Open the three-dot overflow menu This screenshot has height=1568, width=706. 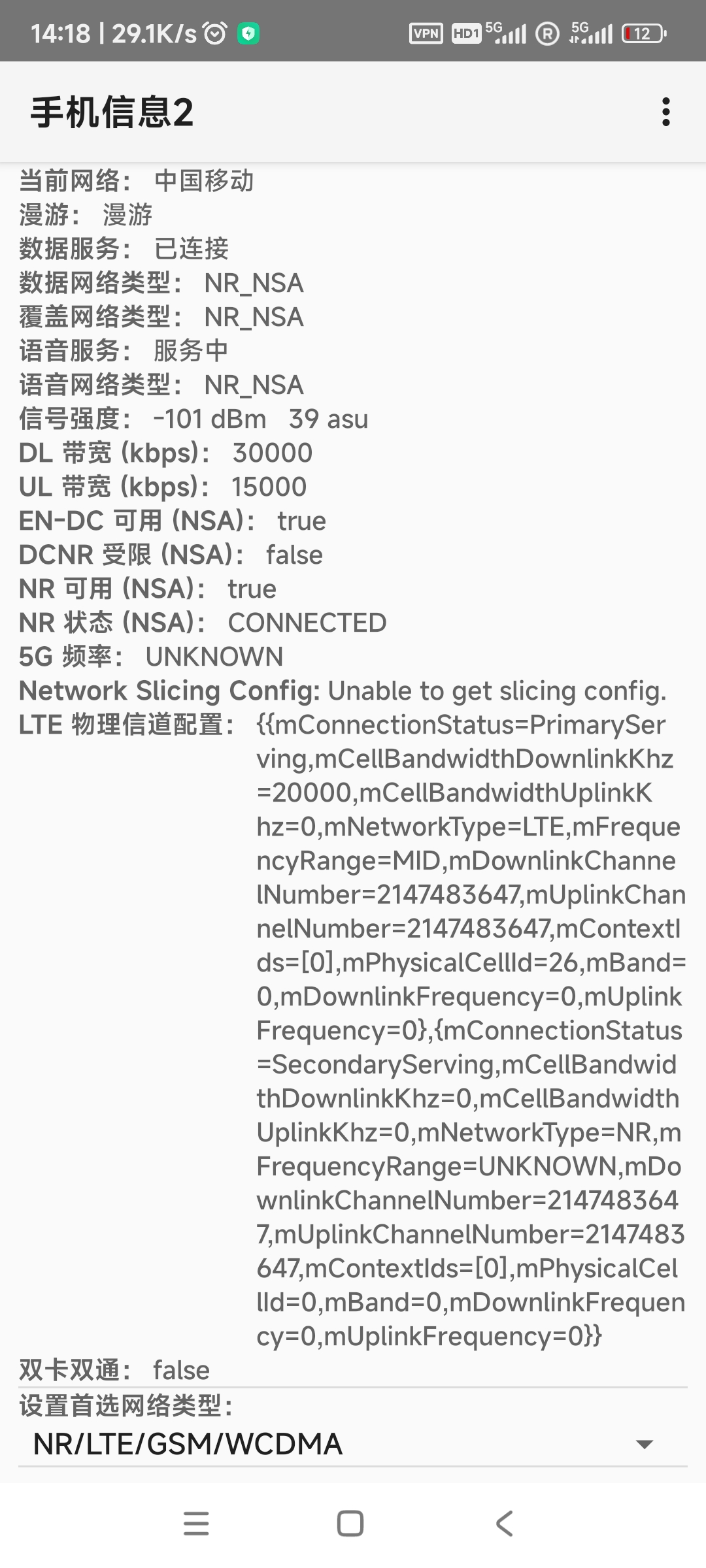pos(665,112)
